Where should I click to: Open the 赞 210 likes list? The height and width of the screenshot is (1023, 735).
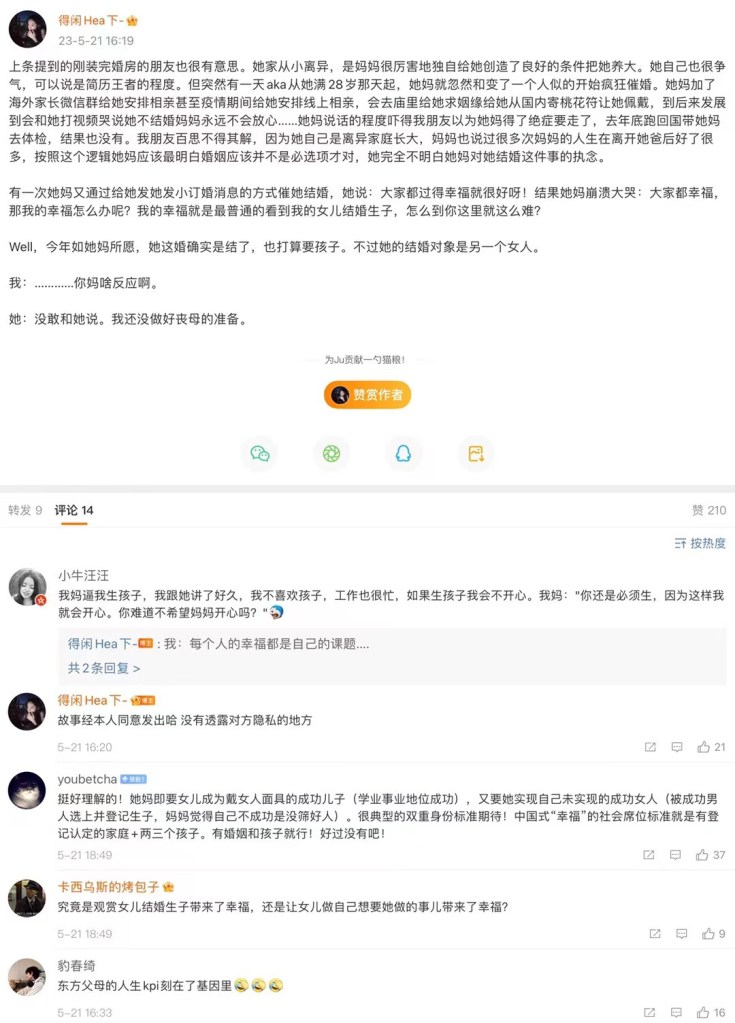(x=709, y=510)
